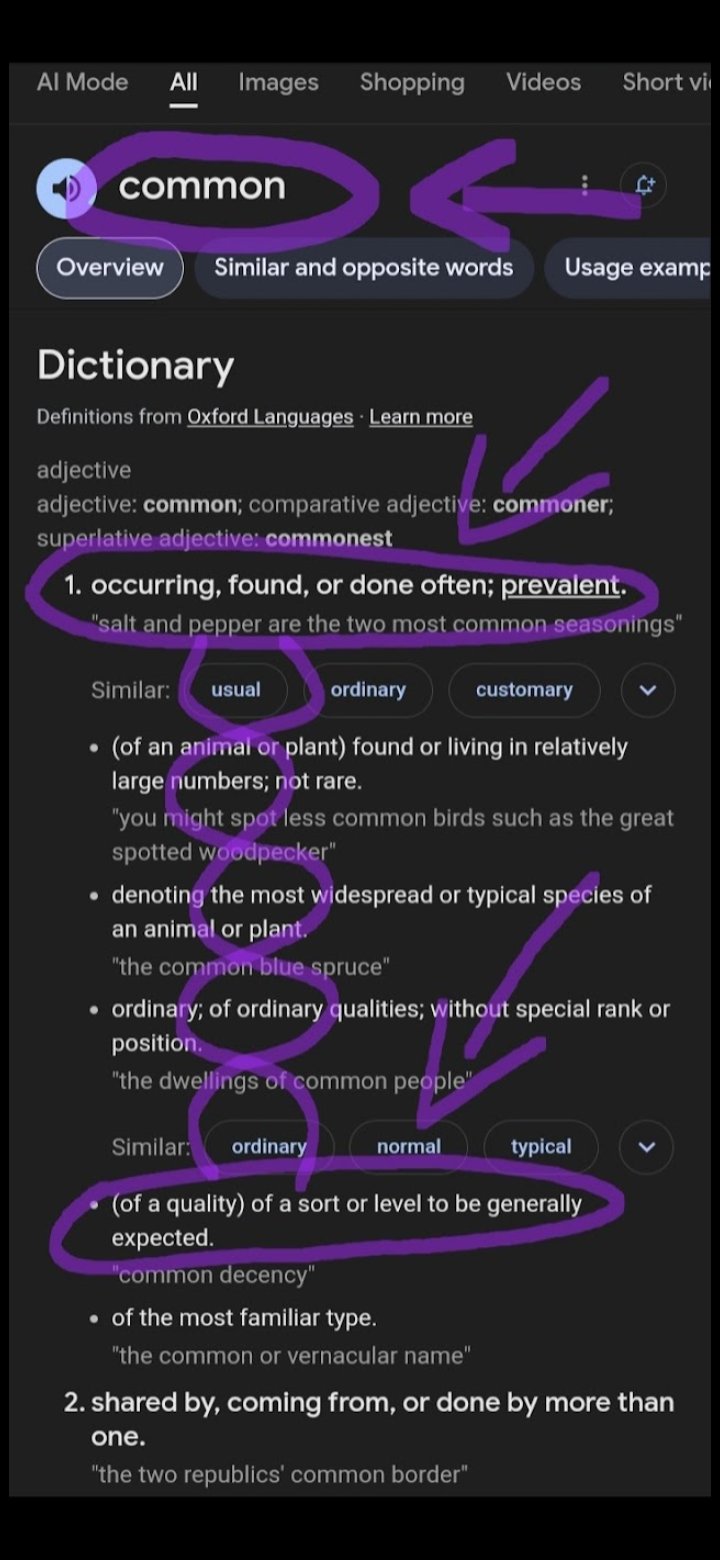Switch to the AI Mode tab
The image size is (720, 1560).
pyautogui.click(x=82, y=82)
